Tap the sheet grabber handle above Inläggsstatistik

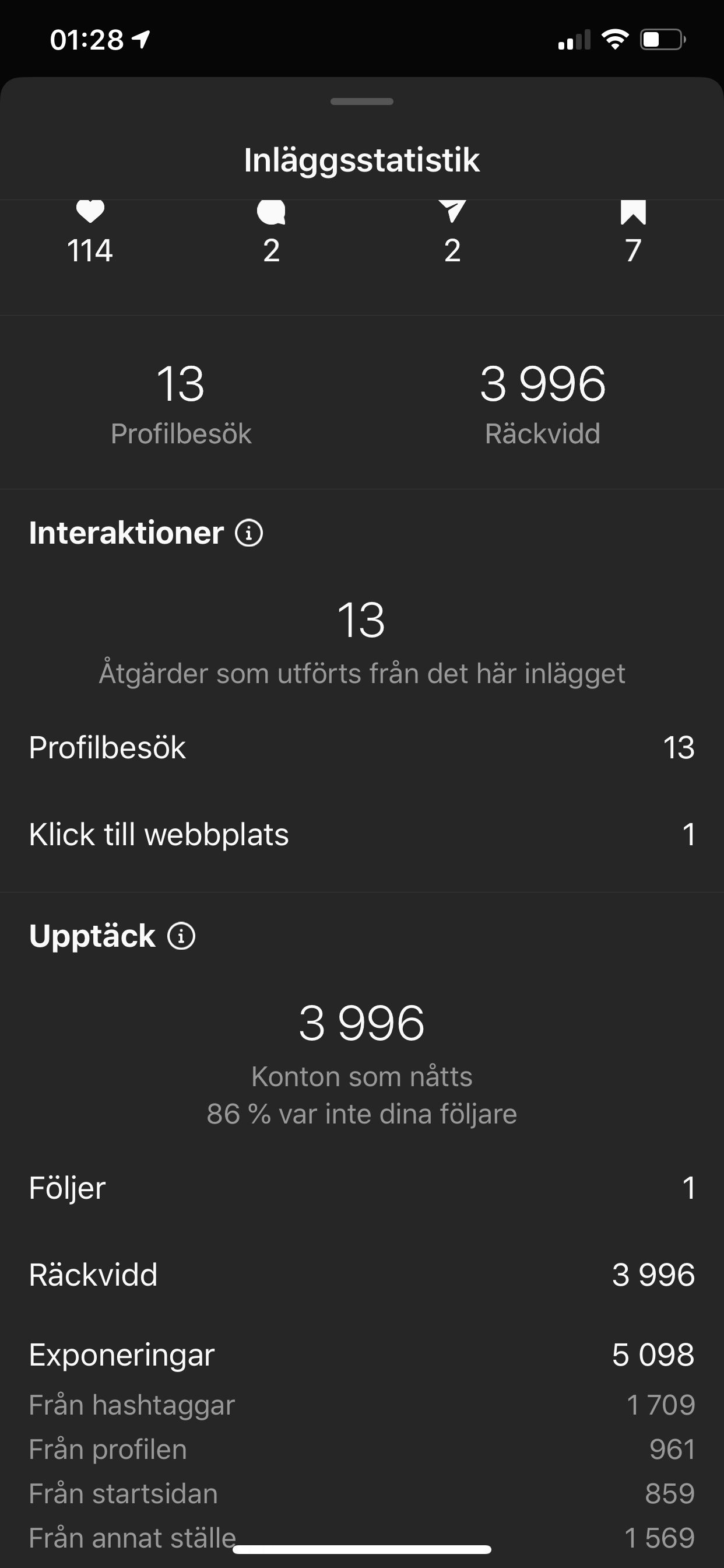(362, 101)
